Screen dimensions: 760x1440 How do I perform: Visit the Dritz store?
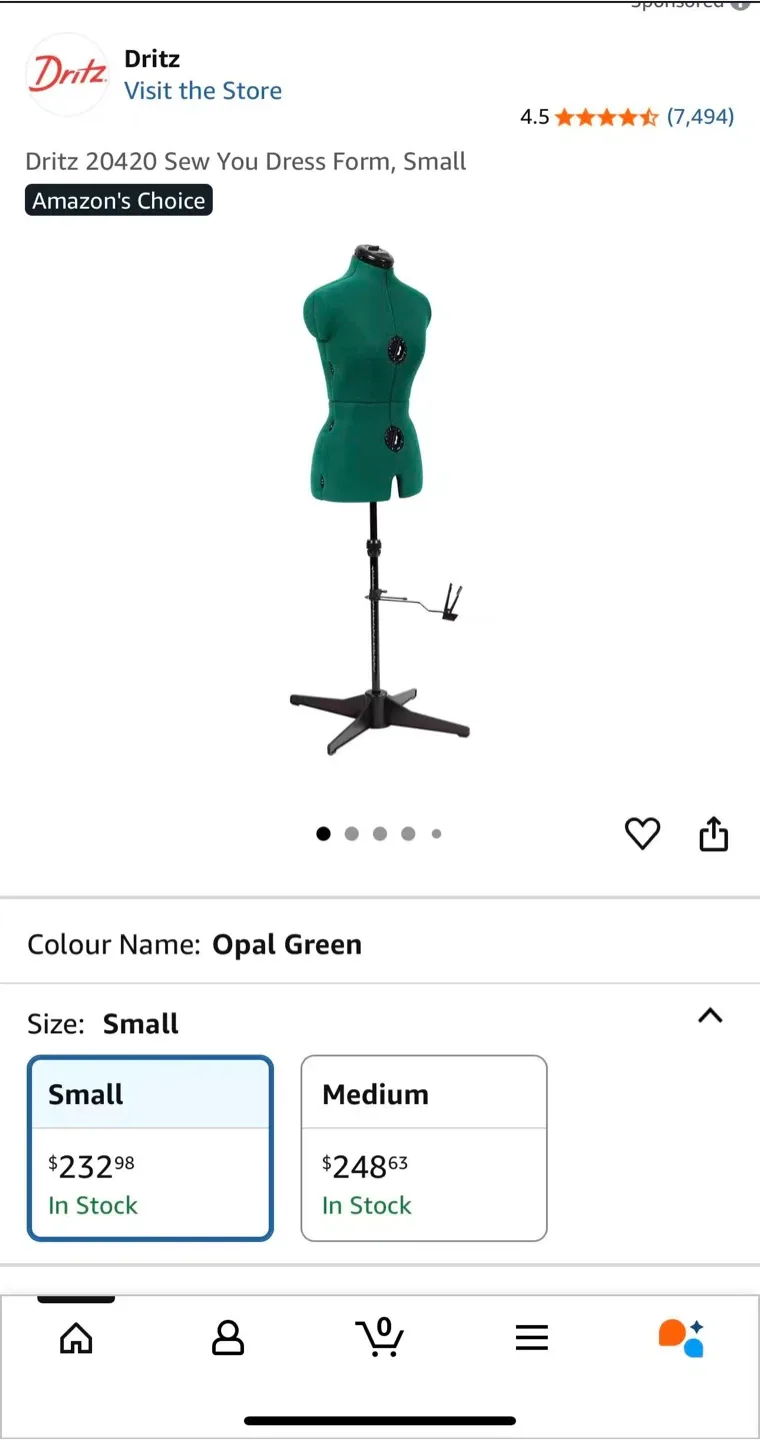203,91
